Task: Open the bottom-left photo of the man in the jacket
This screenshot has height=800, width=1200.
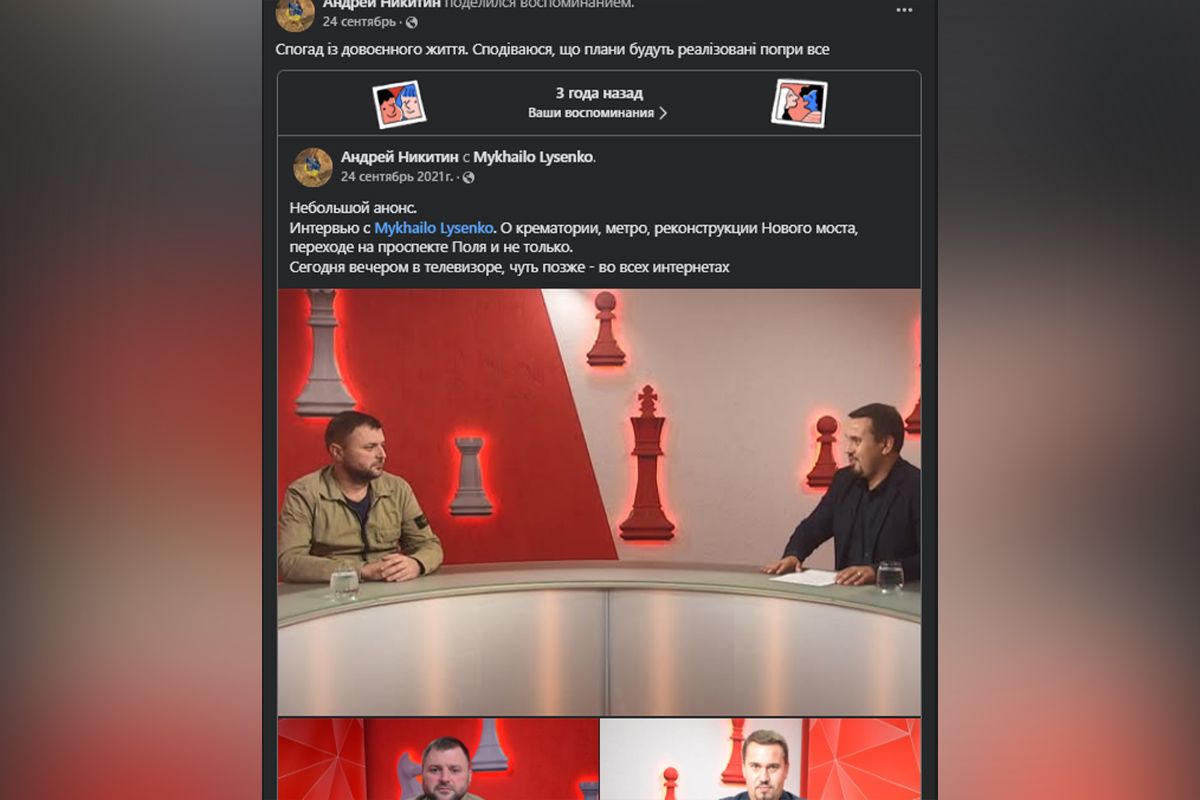Action: (x=438, y=760)
